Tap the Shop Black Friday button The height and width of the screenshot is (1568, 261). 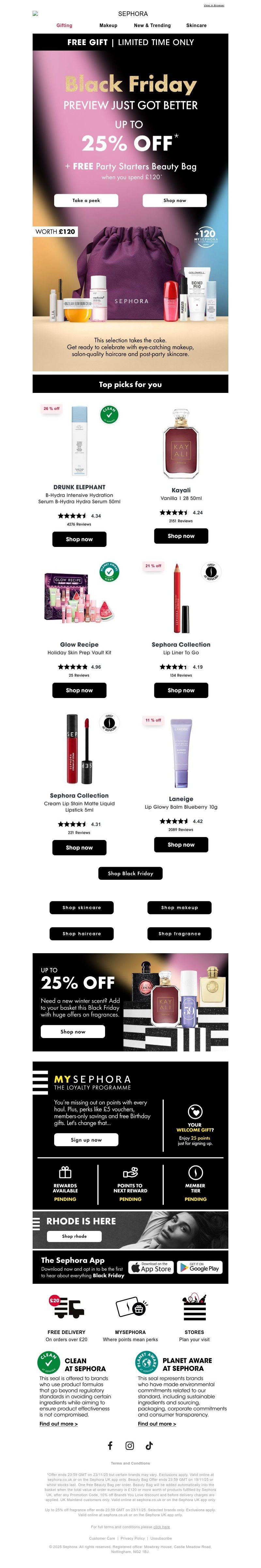[130, 874]
